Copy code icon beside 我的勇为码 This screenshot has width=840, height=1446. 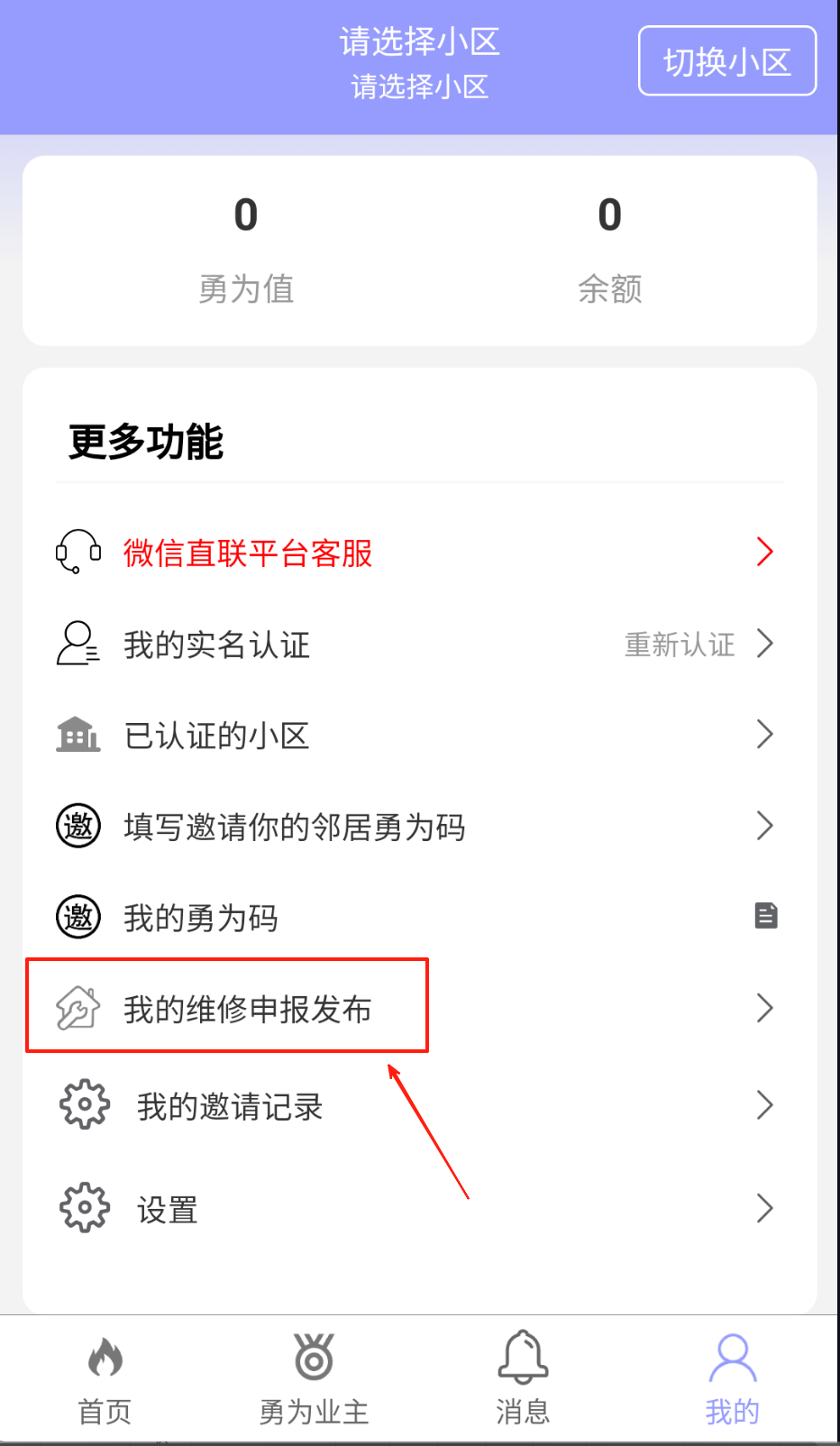point(765,917)
